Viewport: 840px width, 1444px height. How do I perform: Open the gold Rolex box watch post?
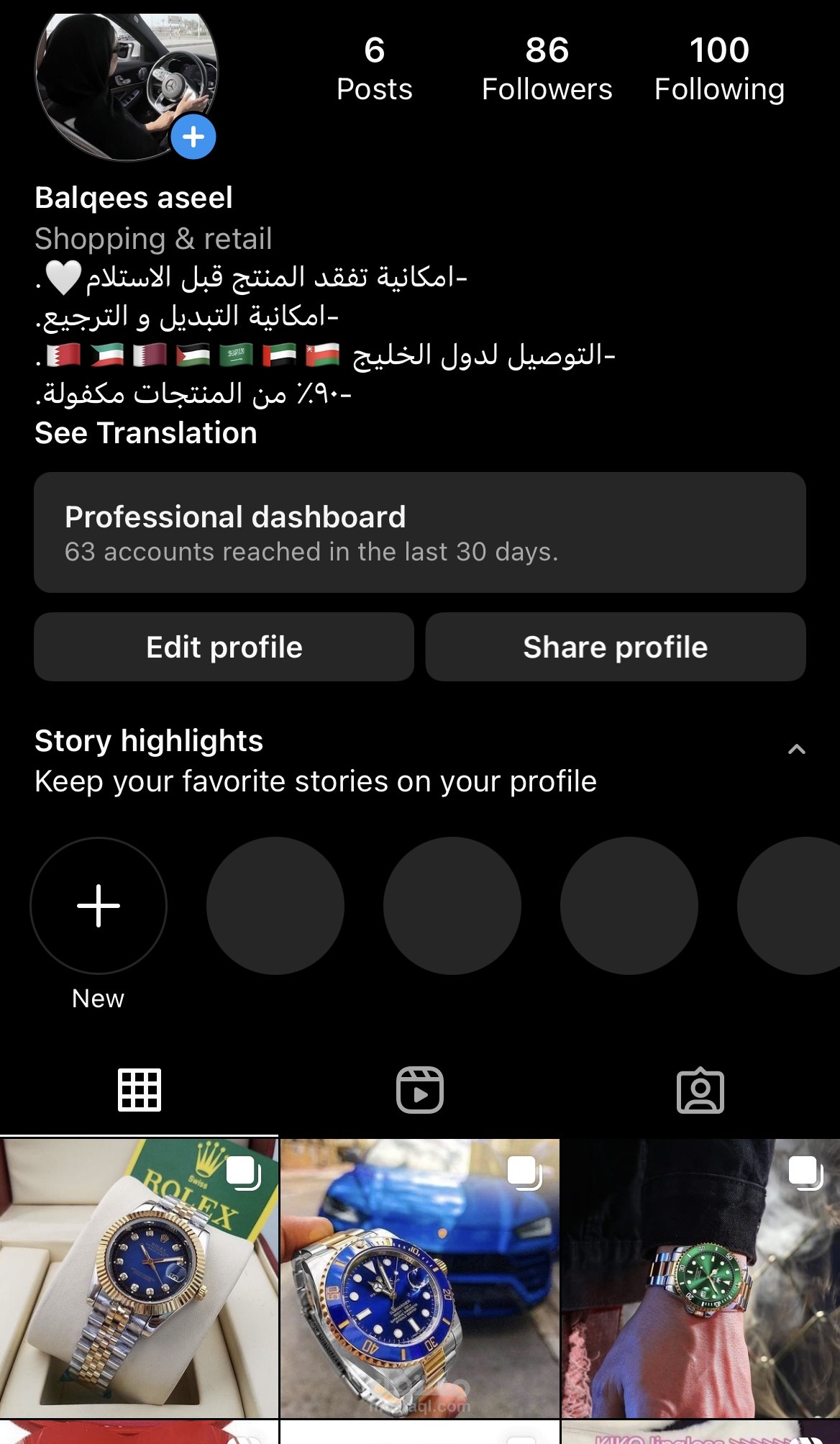coord(139,1278)
